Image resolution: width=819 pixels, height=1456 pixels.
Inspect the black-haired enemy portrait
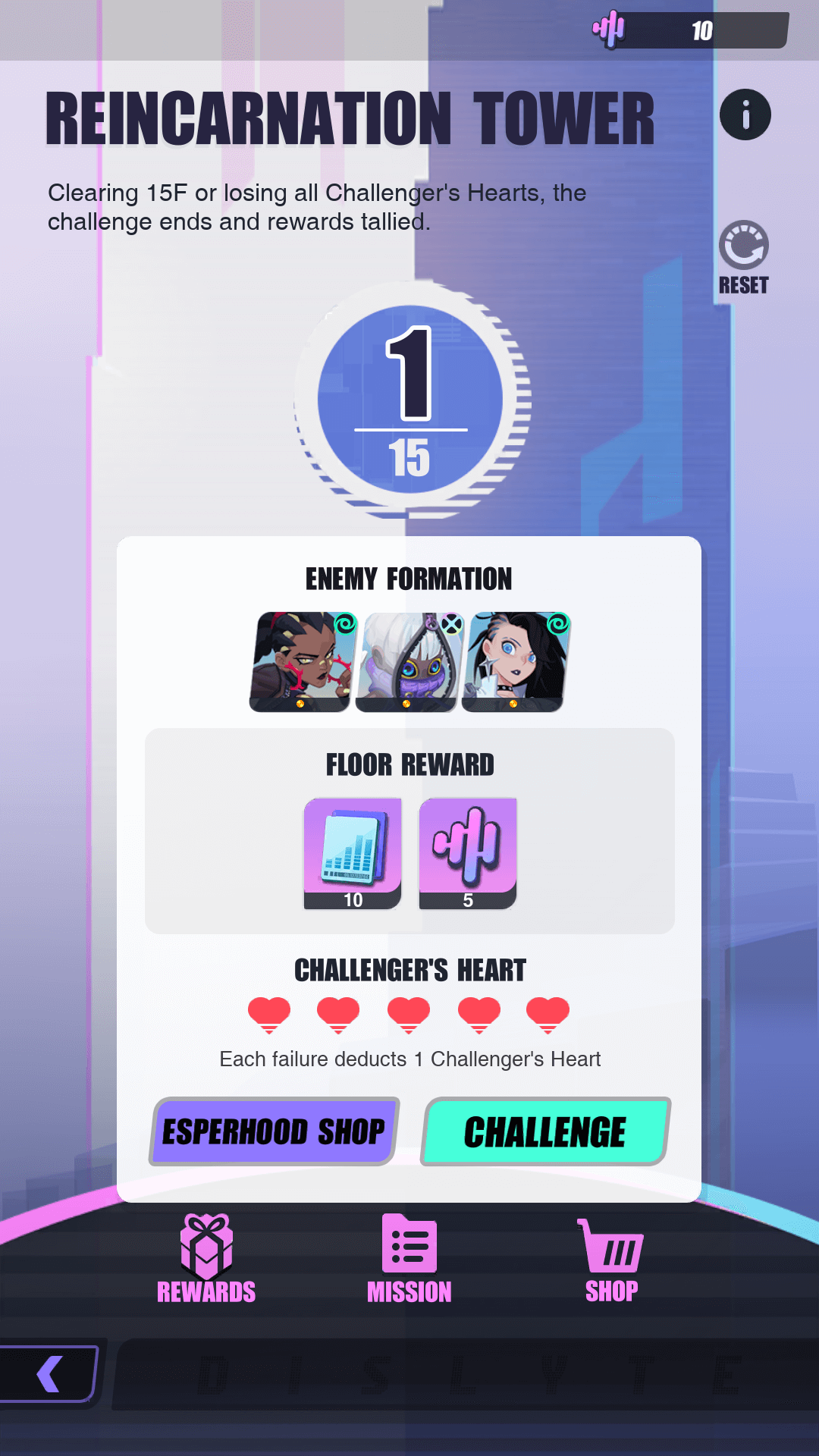click(516, 662)
